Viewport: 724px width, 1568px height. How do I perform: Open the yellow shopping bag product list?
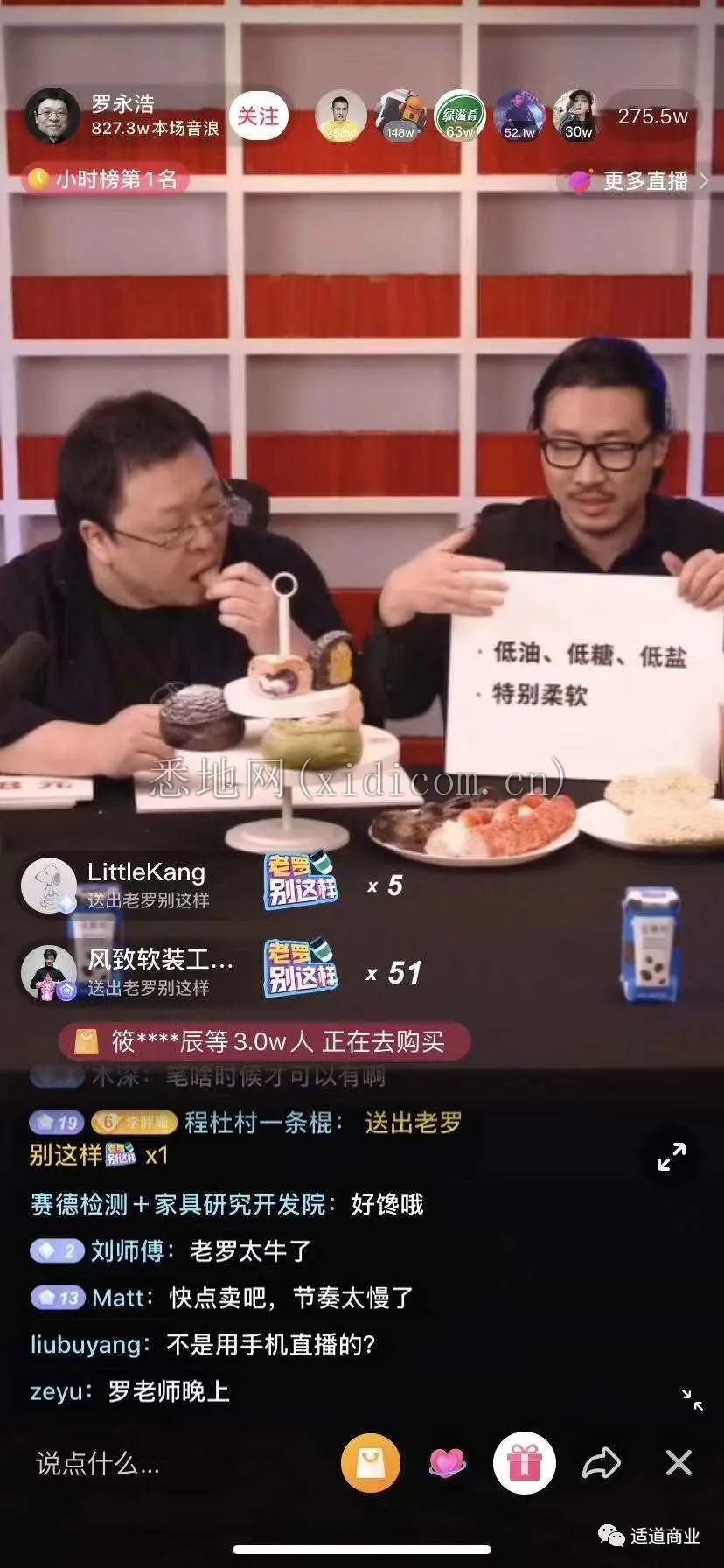tap(371, 1462)
